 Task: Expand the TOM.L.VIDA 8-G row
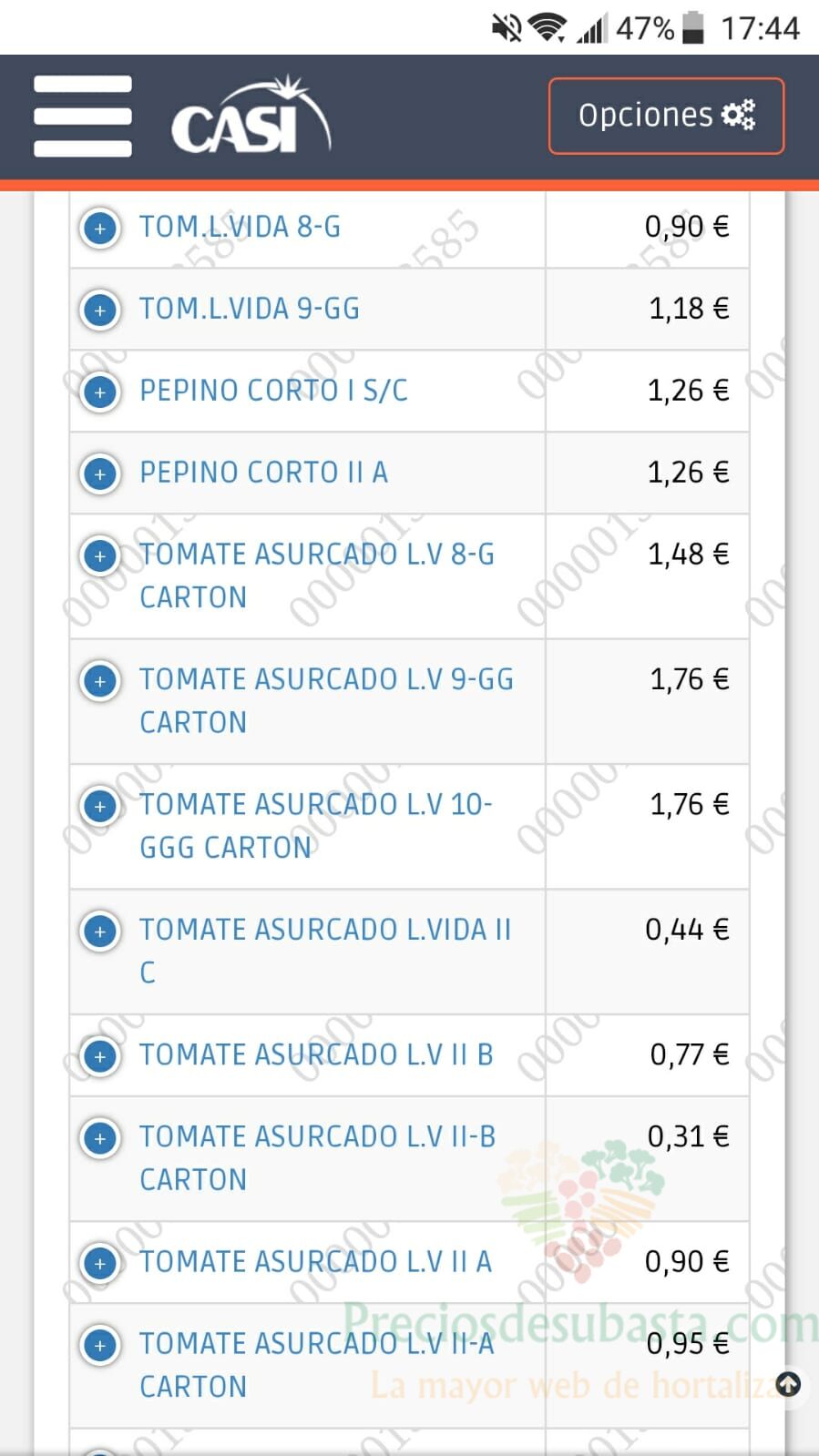[x=100, y=228]
